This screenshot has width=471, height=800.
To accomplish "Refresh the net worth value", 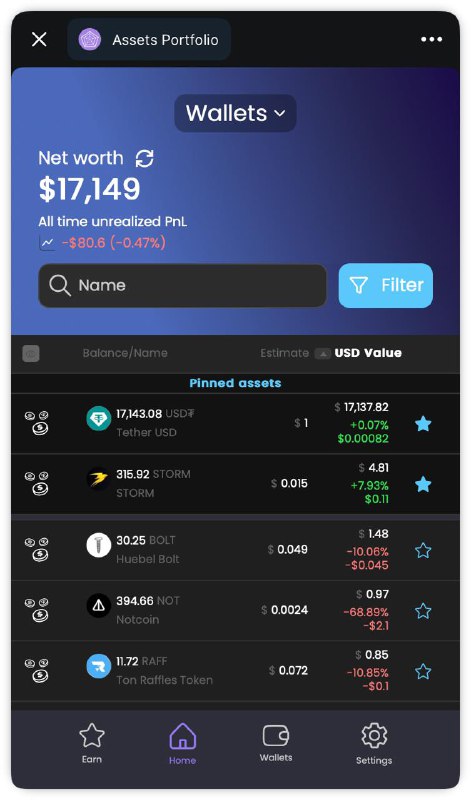I will click(x=144, y=158).
